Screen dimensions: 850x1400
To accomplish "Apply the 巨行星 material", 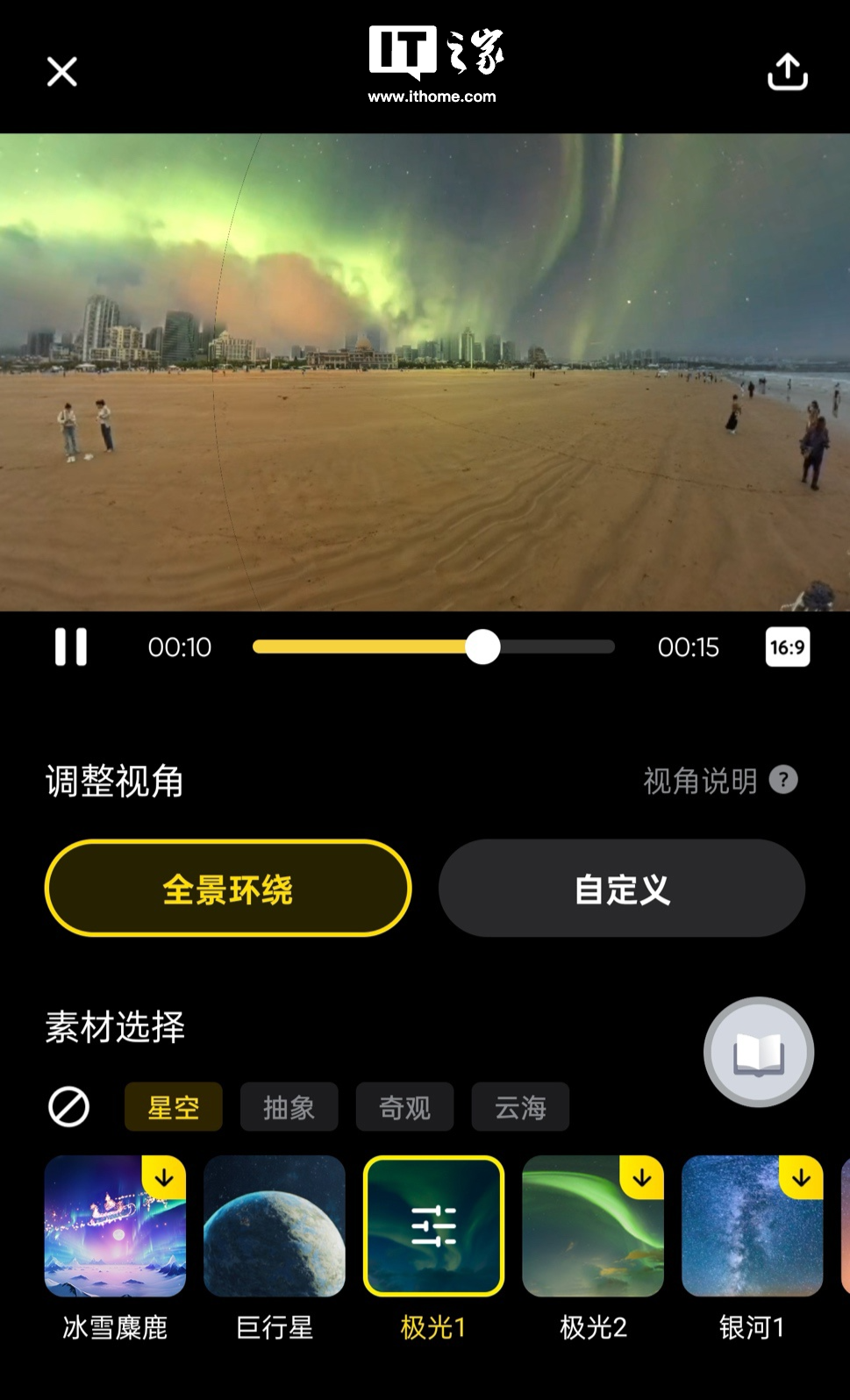I will 275,1226.
